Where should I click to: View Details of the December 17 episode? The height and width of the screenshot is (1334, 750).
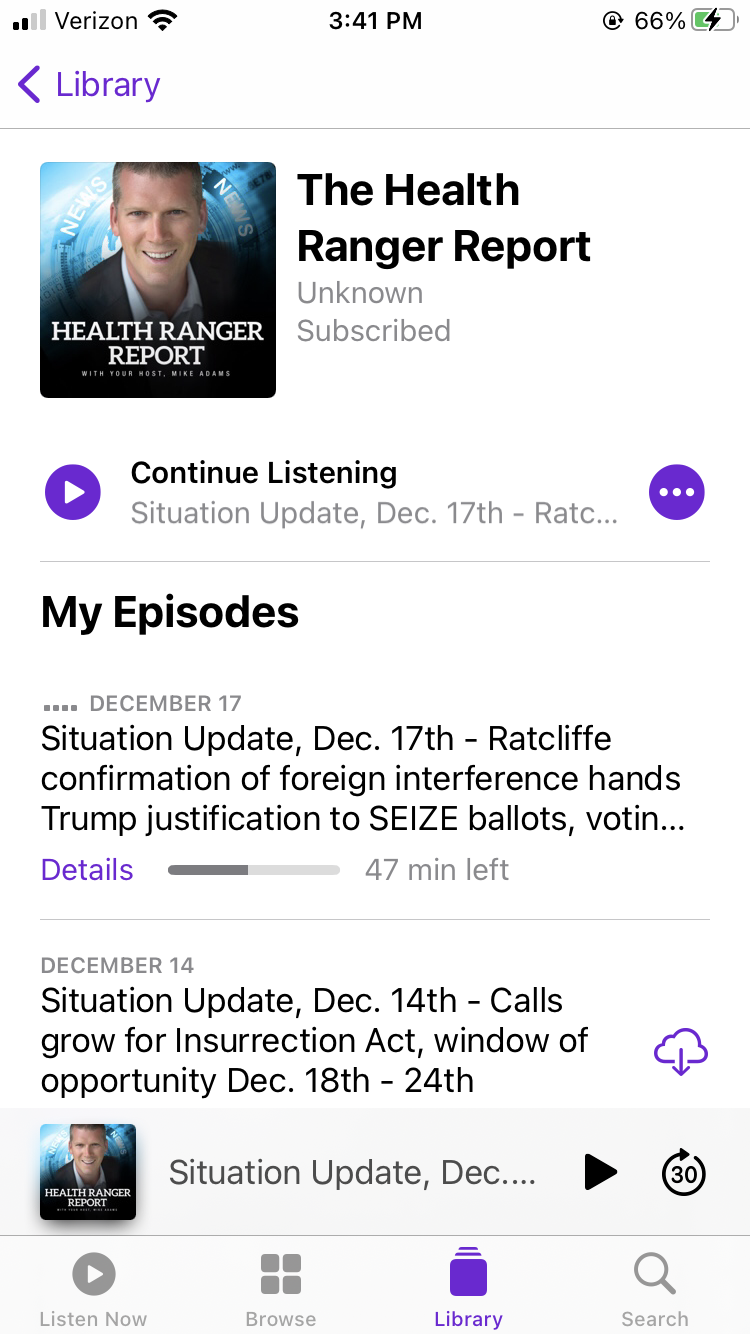click(x=87, y=870)
